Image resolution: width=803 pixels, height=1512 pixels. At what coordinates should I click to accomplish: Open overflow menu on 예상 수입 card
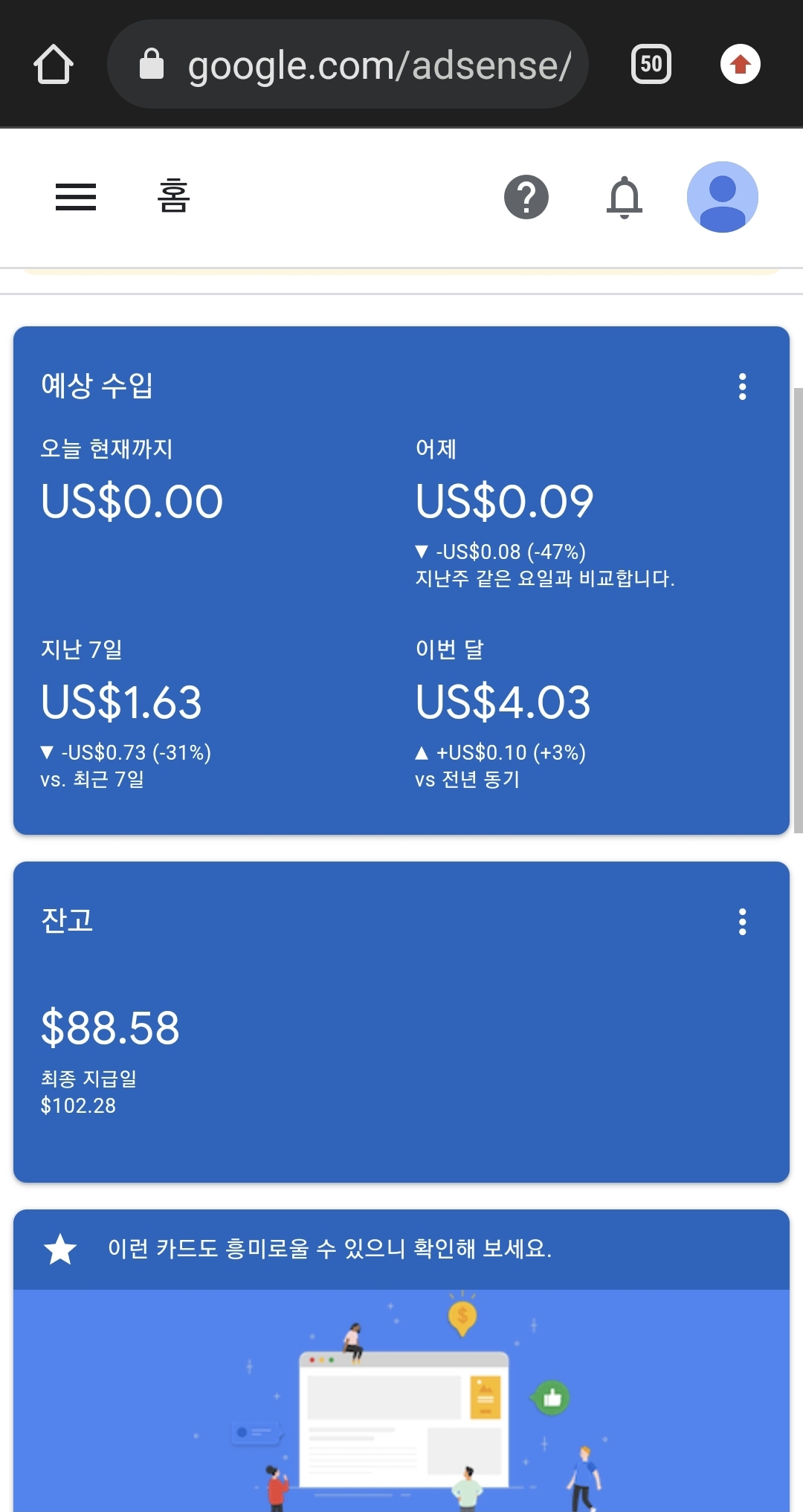(742, 387)
